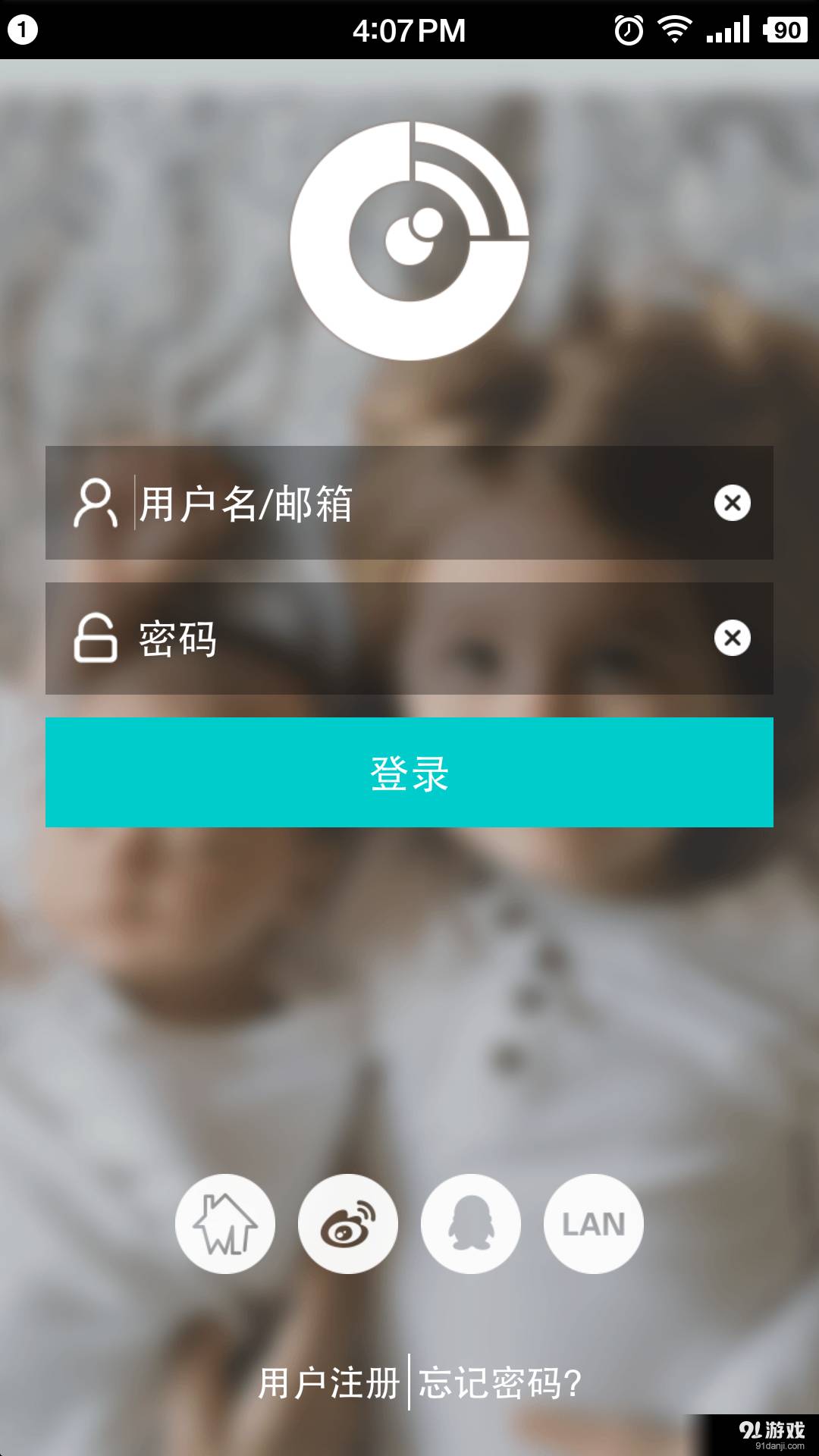
Task: Sign in with QQ penguin icon
Action: tap(471, 1223)
